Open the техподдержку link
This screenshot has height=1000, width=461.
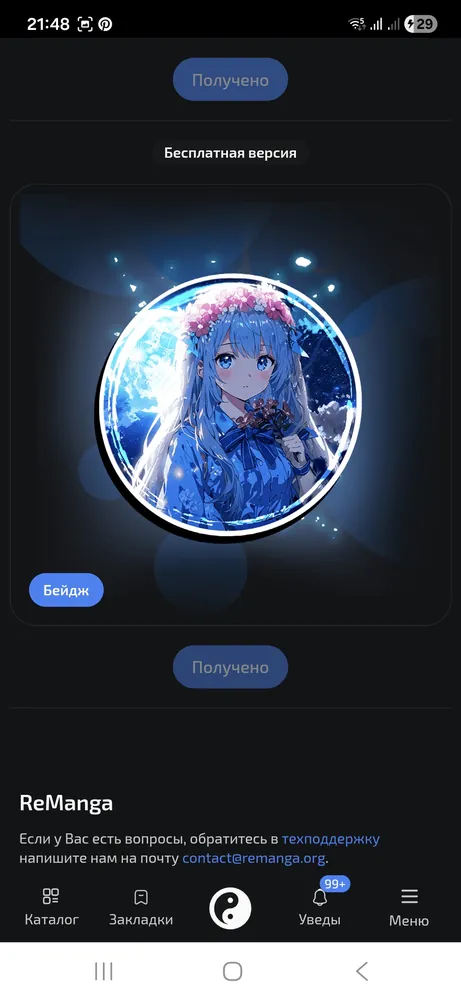point(330,839)
